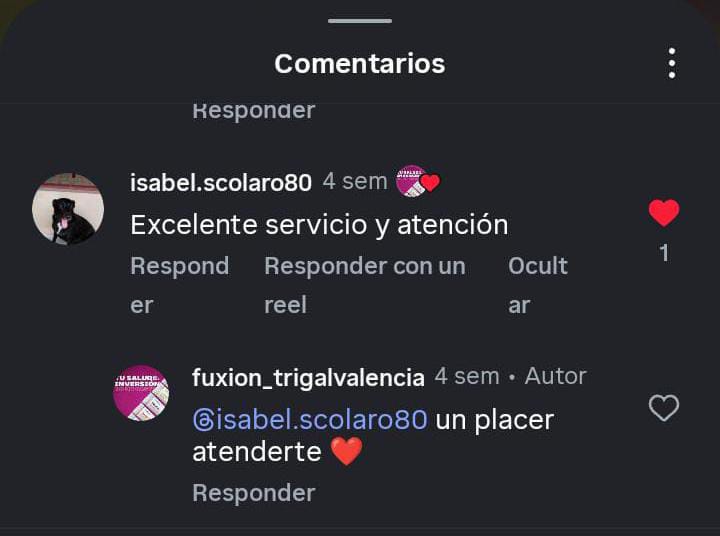Tap the partially visible Responder at top
The image size is (720, 536).
pos(253,110)
